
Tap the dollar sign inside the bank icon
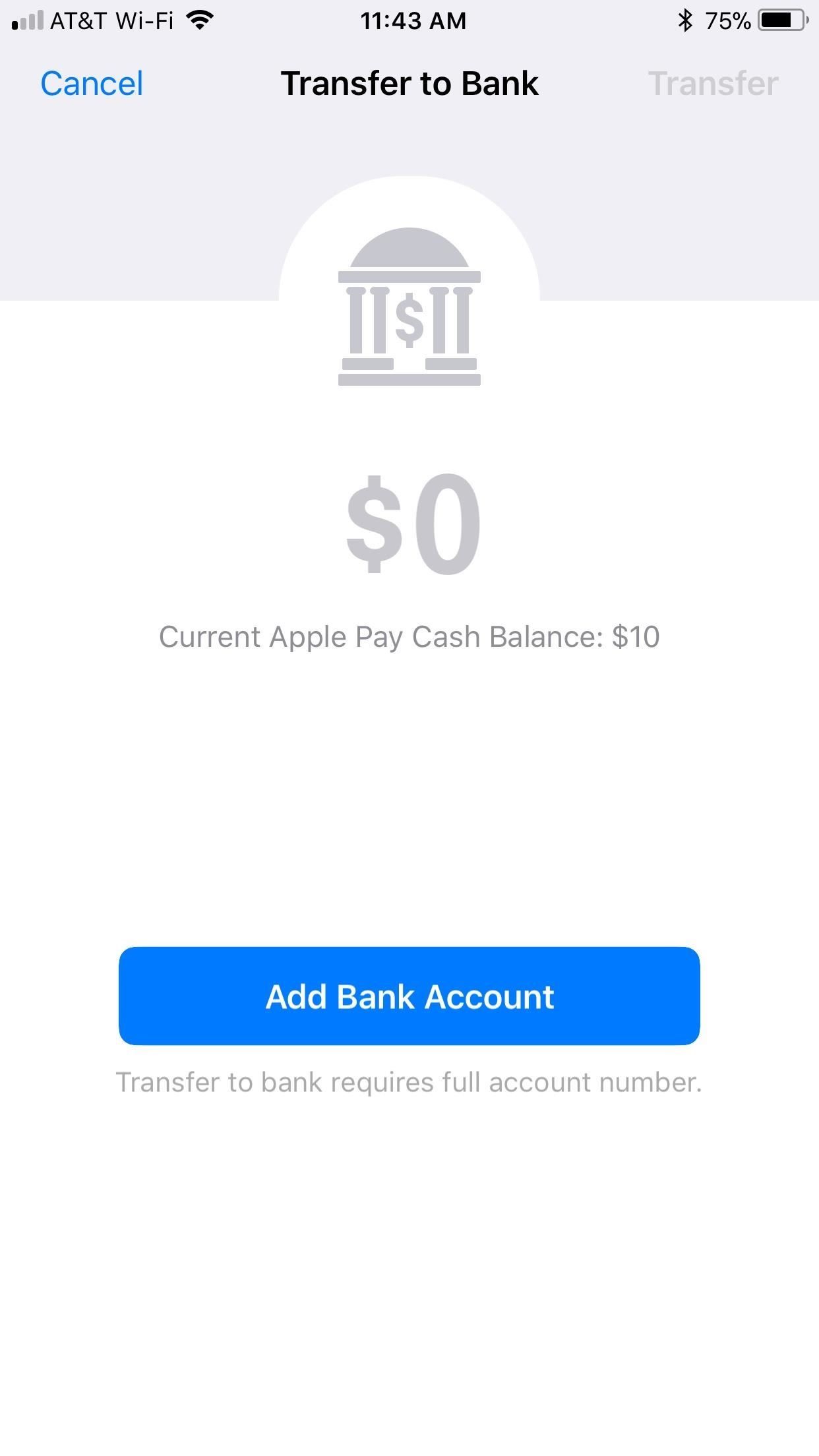[x=409, y=321]
